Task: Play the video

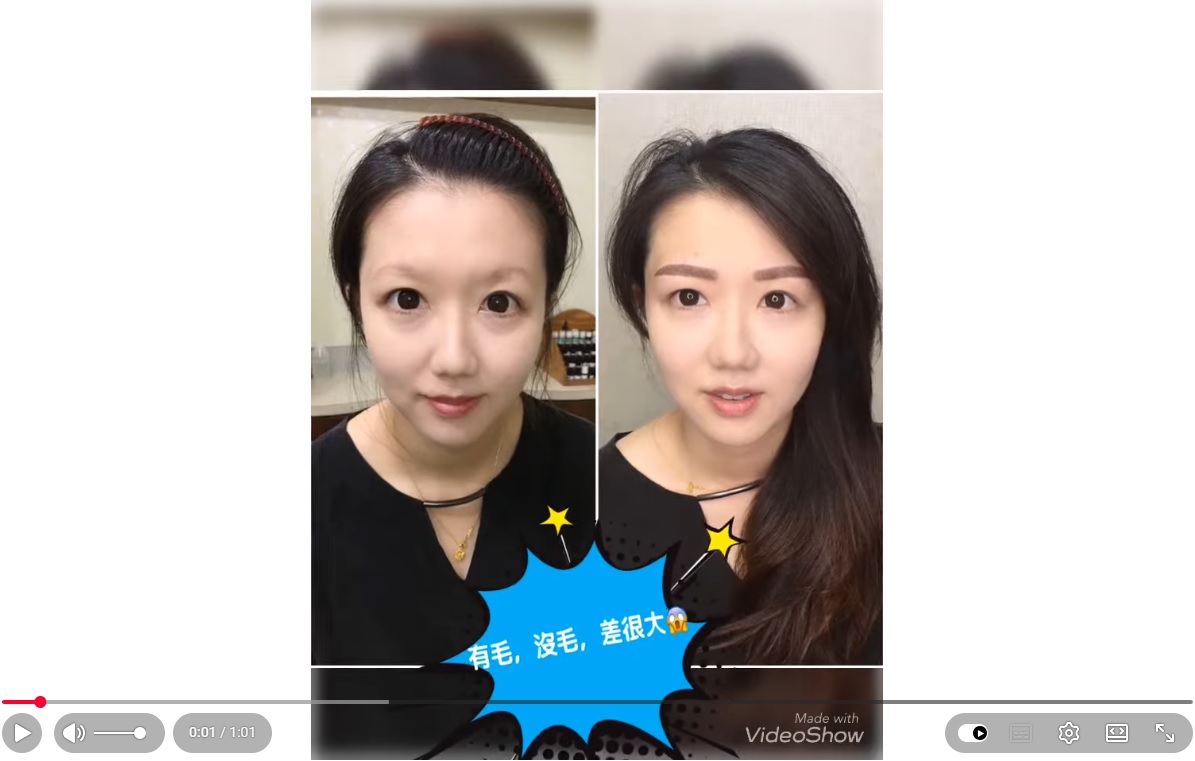Action: (22, 733)
